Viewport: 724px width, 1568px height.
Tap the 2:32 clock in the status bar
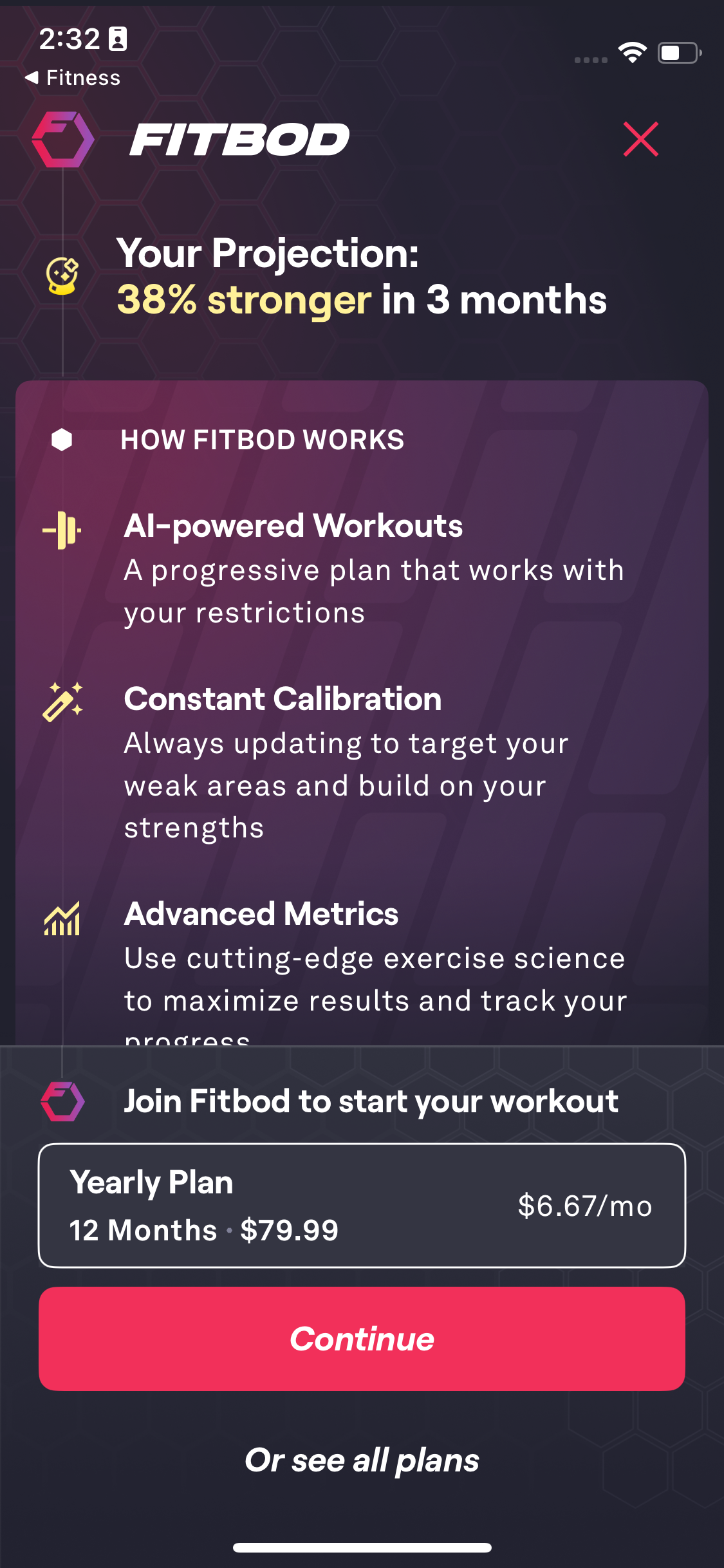pos(71,37)
